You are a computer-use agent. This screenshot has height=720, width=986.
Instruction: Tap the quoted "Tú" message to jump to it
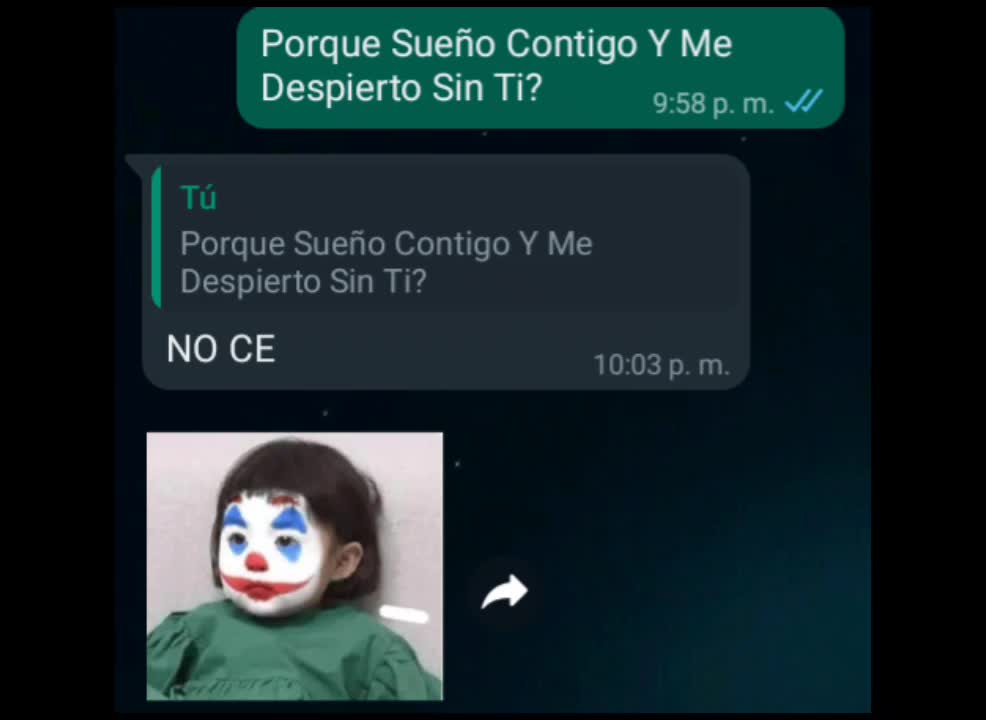[x=446, y=238]
